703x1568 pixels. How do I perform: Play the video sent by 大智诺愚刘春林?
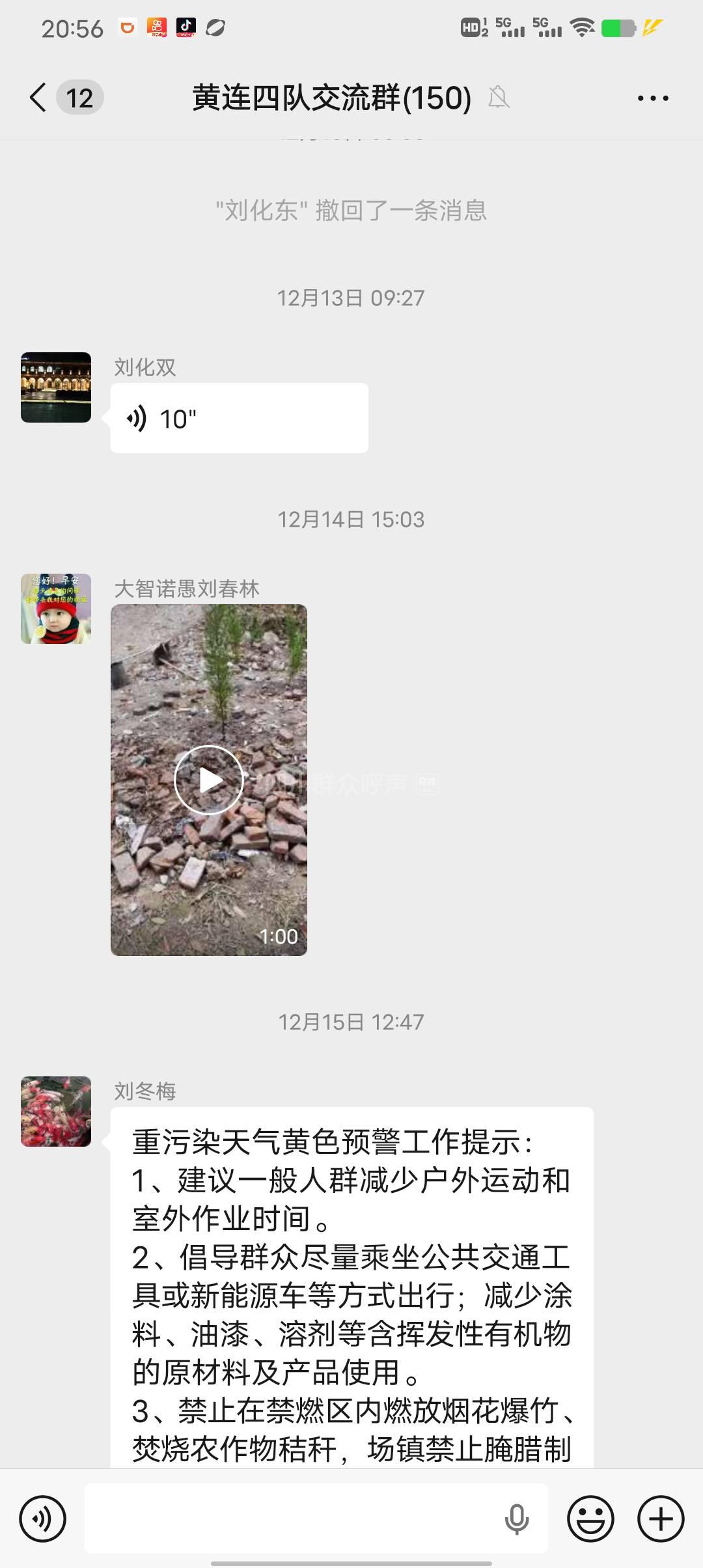tap(209, 779)
